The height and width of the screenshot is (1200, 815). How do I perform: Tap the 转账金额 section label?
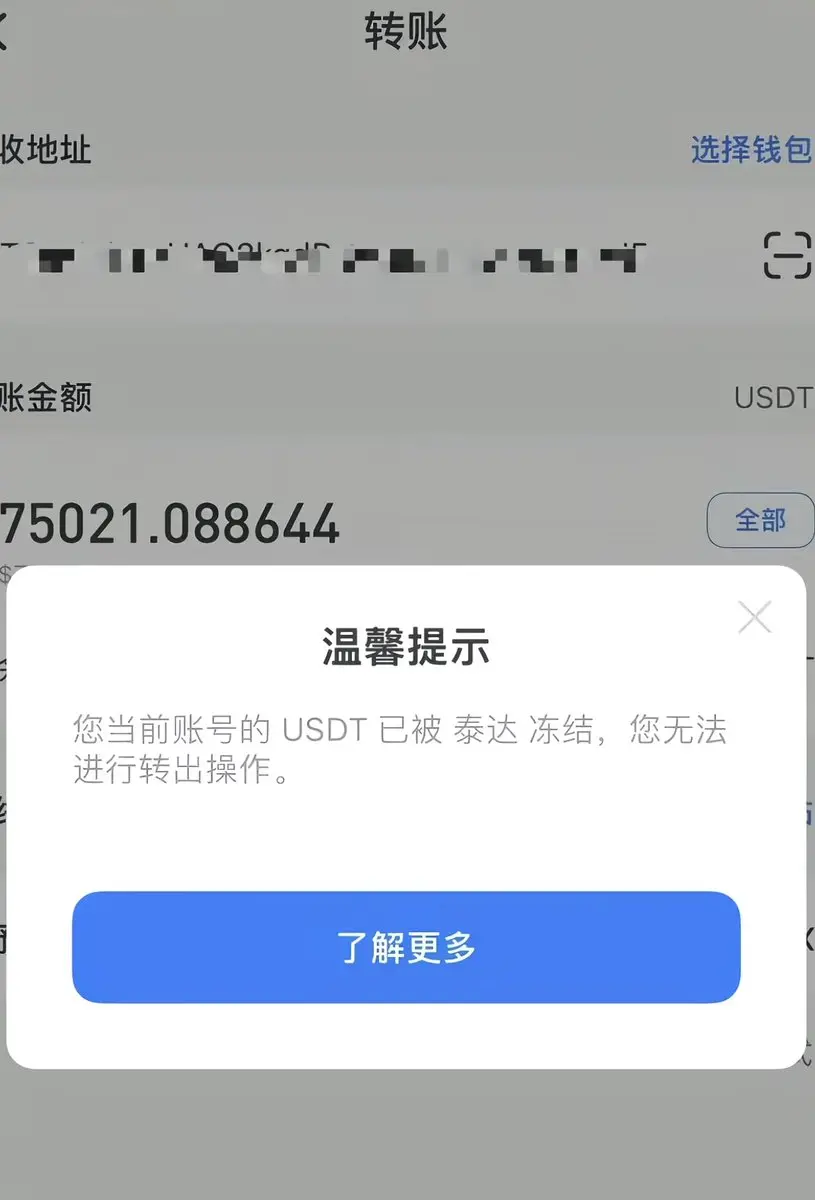pyautogui.click(x=47, y=397)
